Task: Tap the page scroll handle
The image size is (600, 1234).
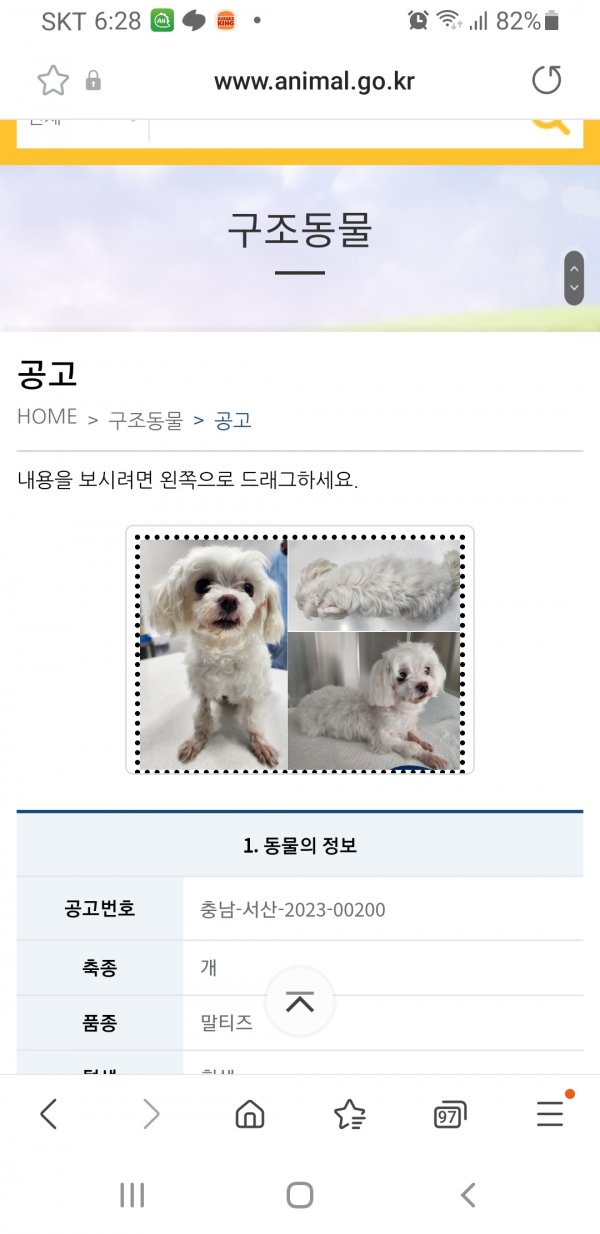Action: (x=573, y=278)
